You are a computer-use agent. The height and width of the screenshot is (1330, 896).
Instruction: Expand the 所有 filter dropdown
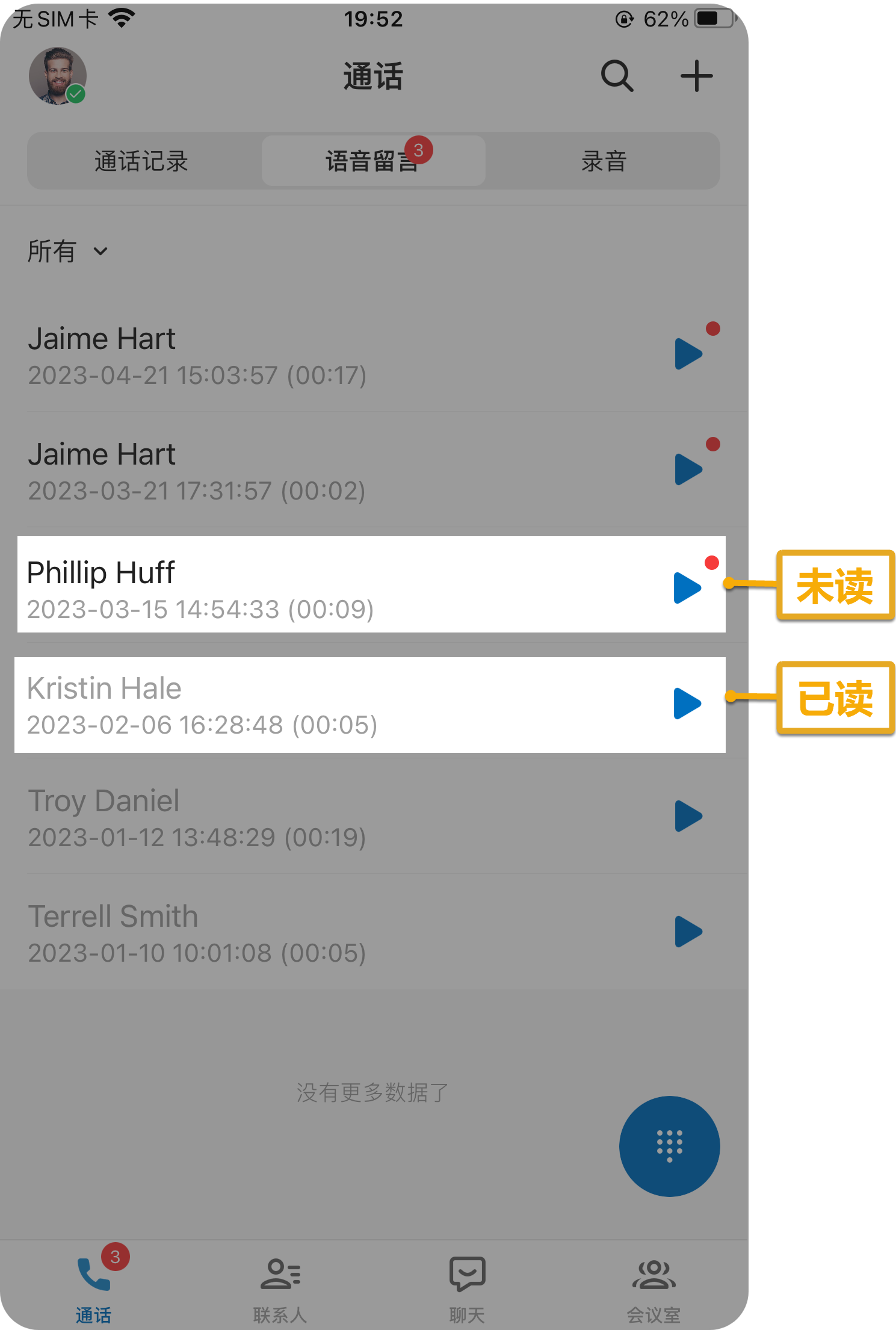pos(67,251)
